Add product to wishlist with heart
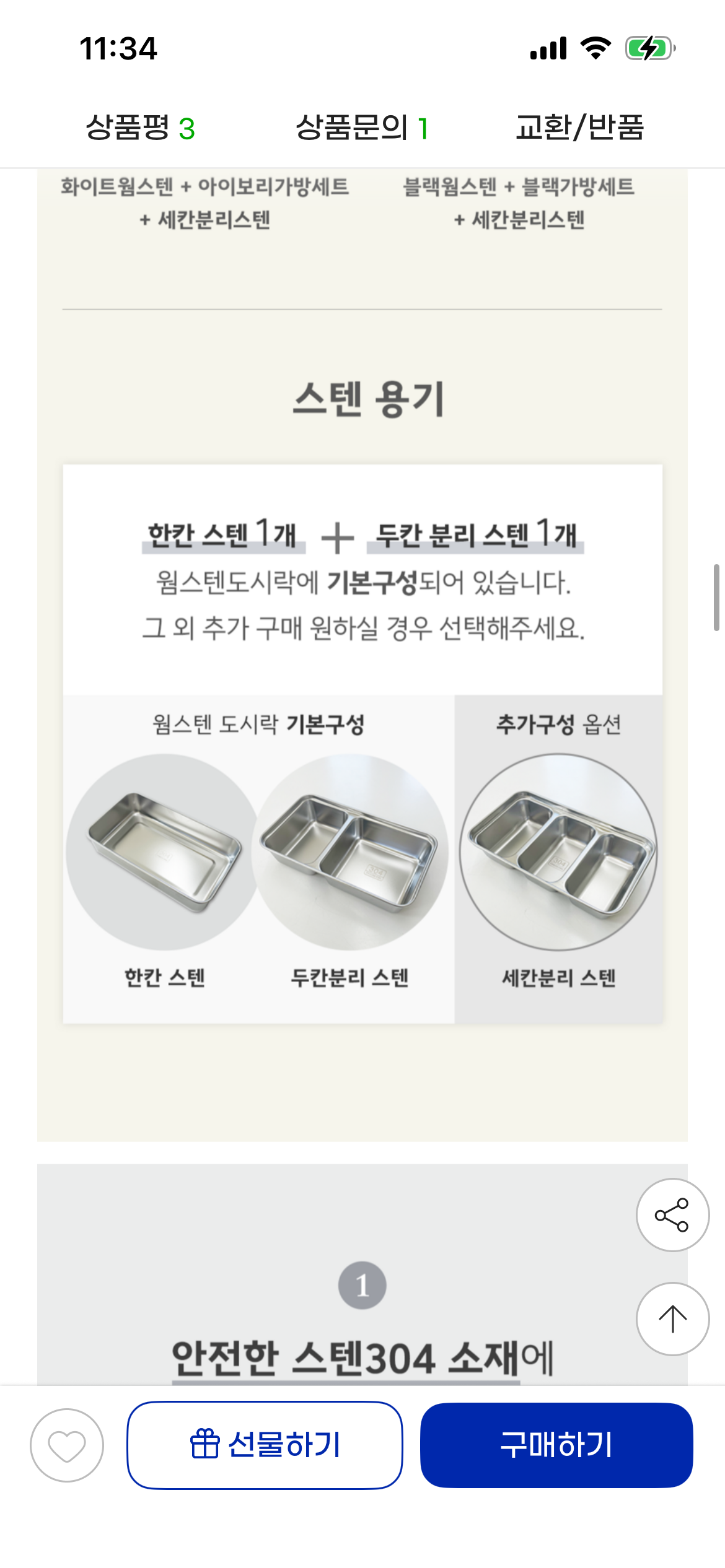725x1568 pixels. tap(67, 1445)
